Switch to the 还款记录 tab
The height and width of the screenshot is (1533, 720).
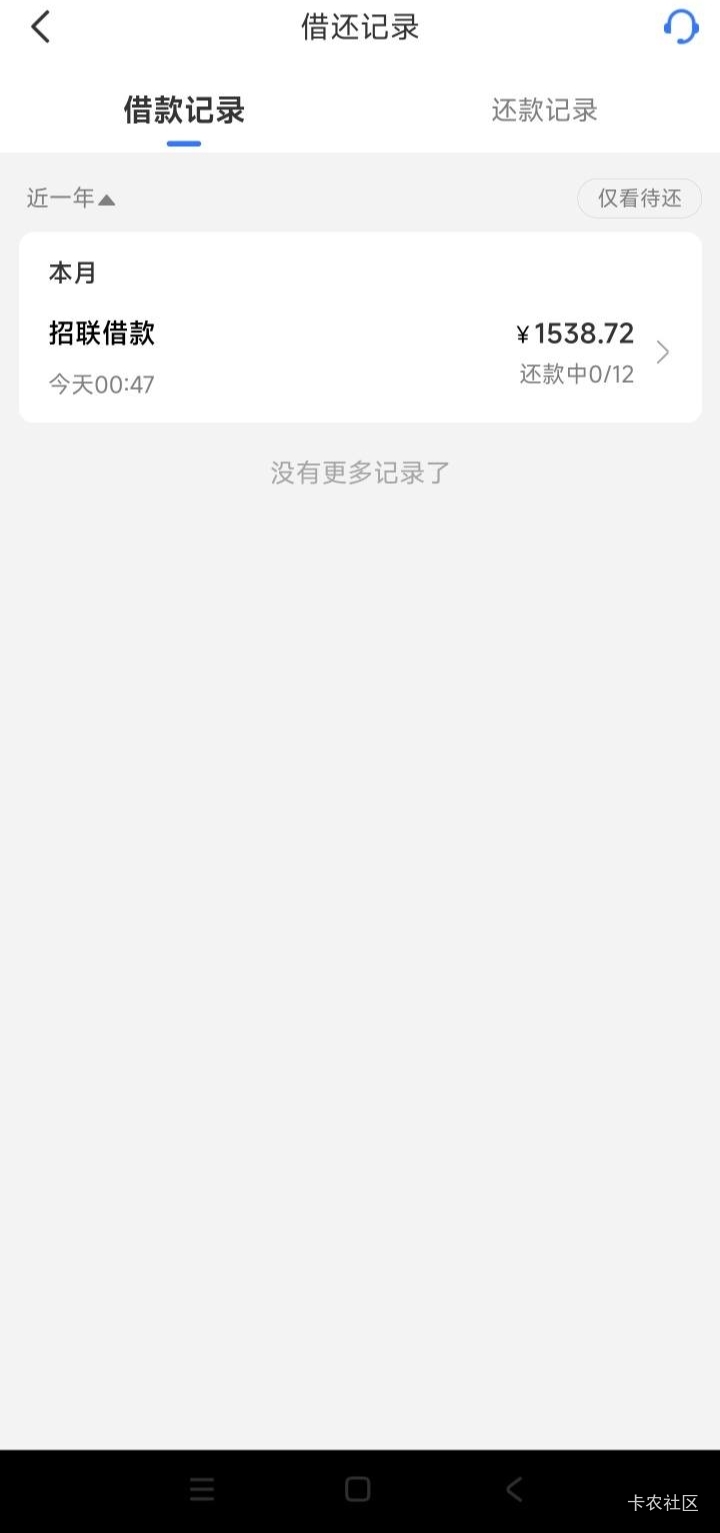coord(544,110)
